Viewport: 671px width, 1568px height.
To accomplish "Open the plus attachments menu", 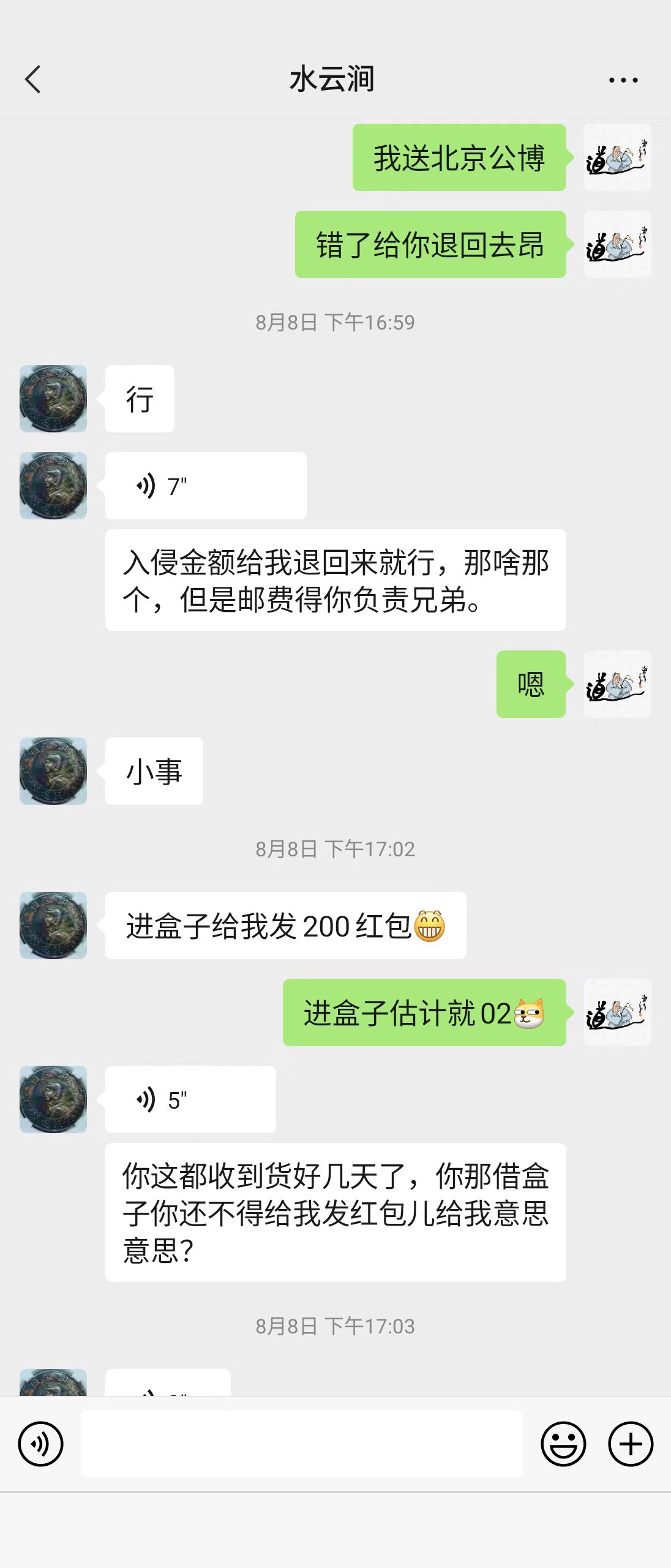I will pyautogui.click(x=630, y=1444).
